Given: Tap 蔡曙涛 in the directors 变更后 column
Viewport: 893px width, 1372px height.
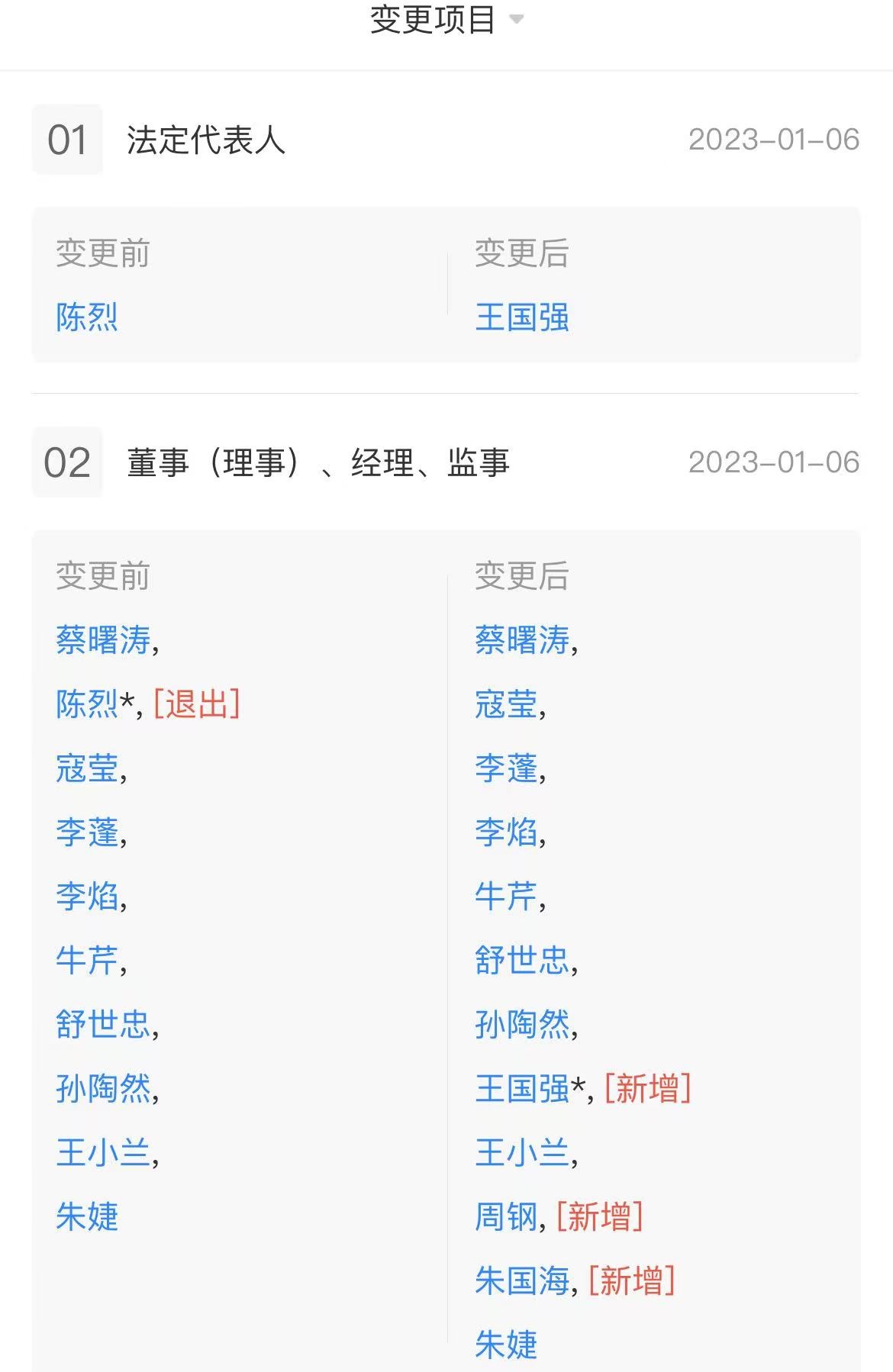Looking at the screenshot, I should [522, 639].
